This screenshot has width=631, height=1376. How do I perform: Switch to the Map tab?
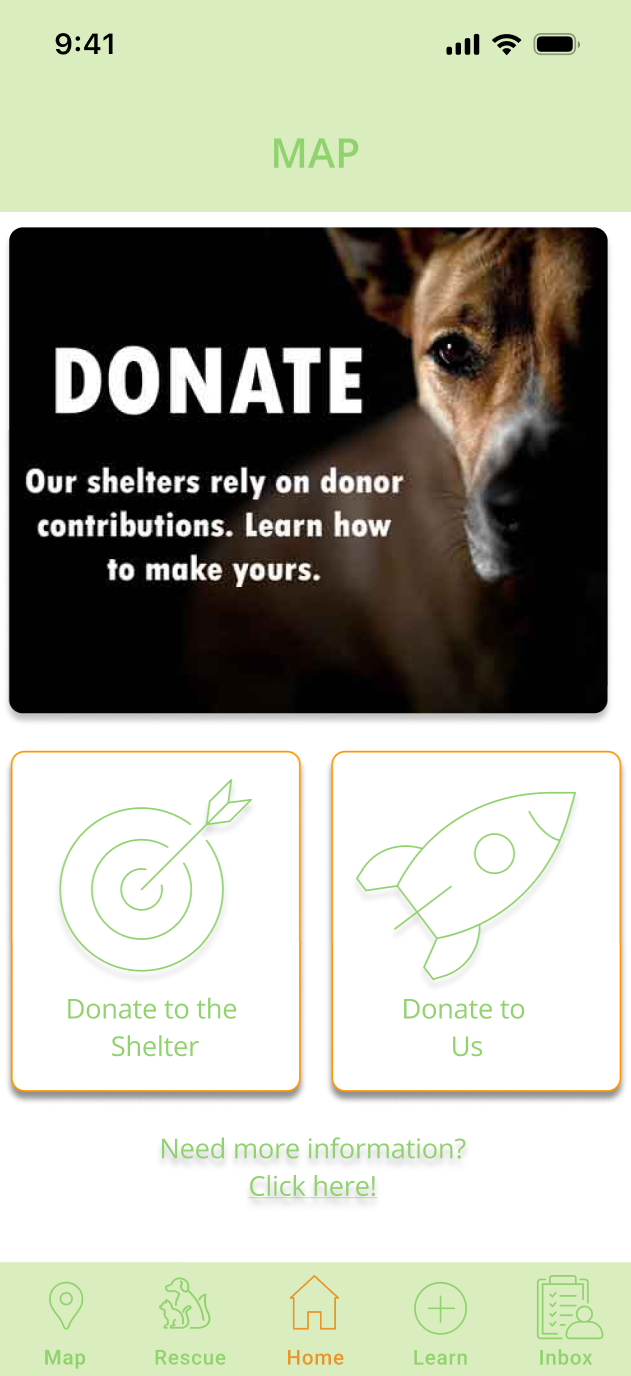pyautogui.click(x=65, y=1322)
